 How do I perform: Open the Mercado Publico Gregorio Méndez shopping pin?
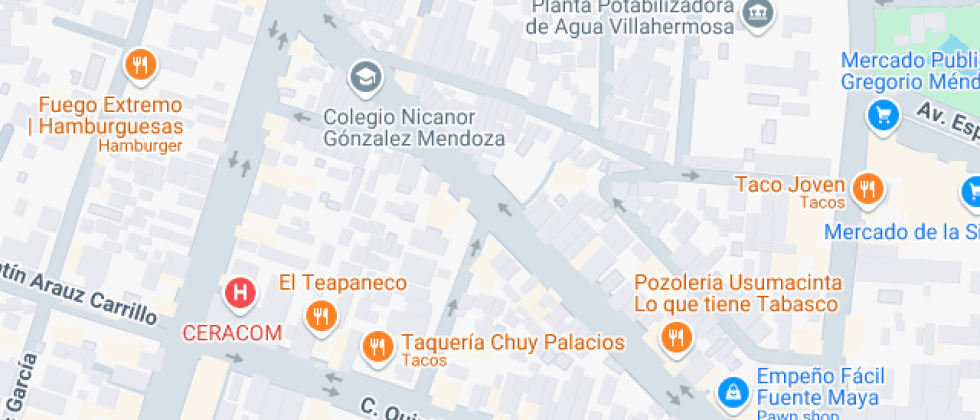point(882,115)
